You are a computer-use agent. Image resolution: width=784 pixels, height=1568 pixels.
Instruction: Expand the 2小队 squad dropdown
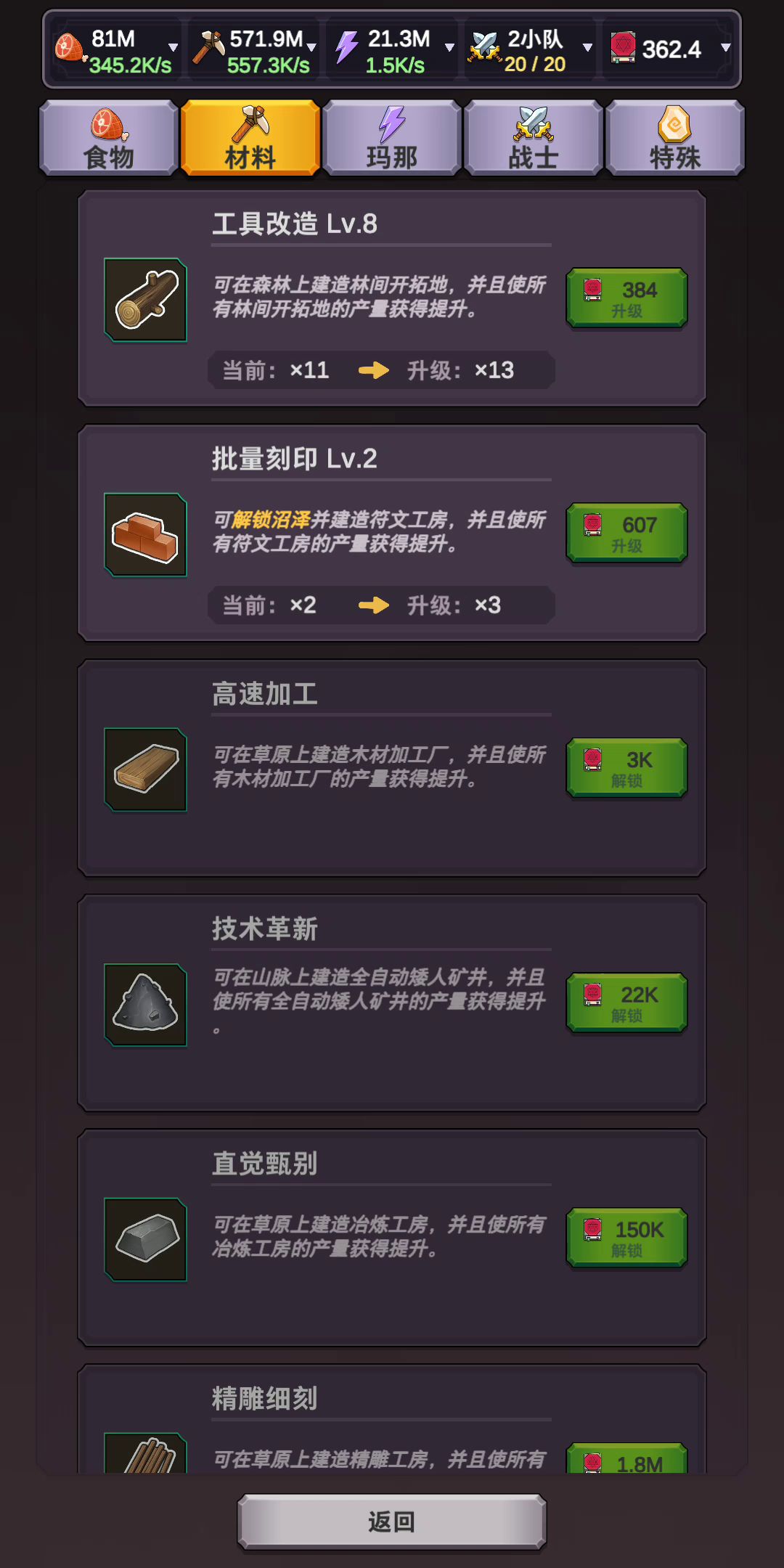pyautogui.click(x=587, y=49)
